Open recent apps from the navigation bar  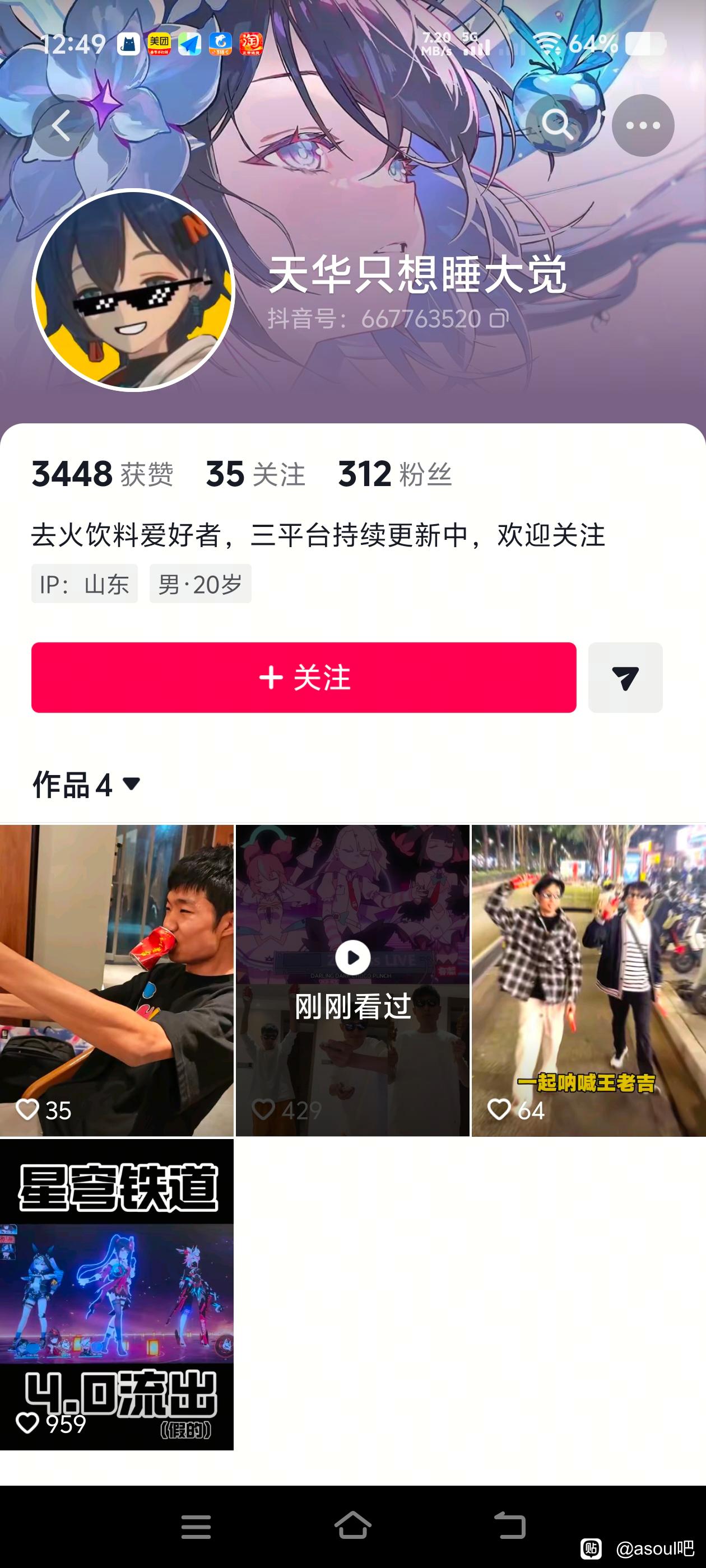196,1527
